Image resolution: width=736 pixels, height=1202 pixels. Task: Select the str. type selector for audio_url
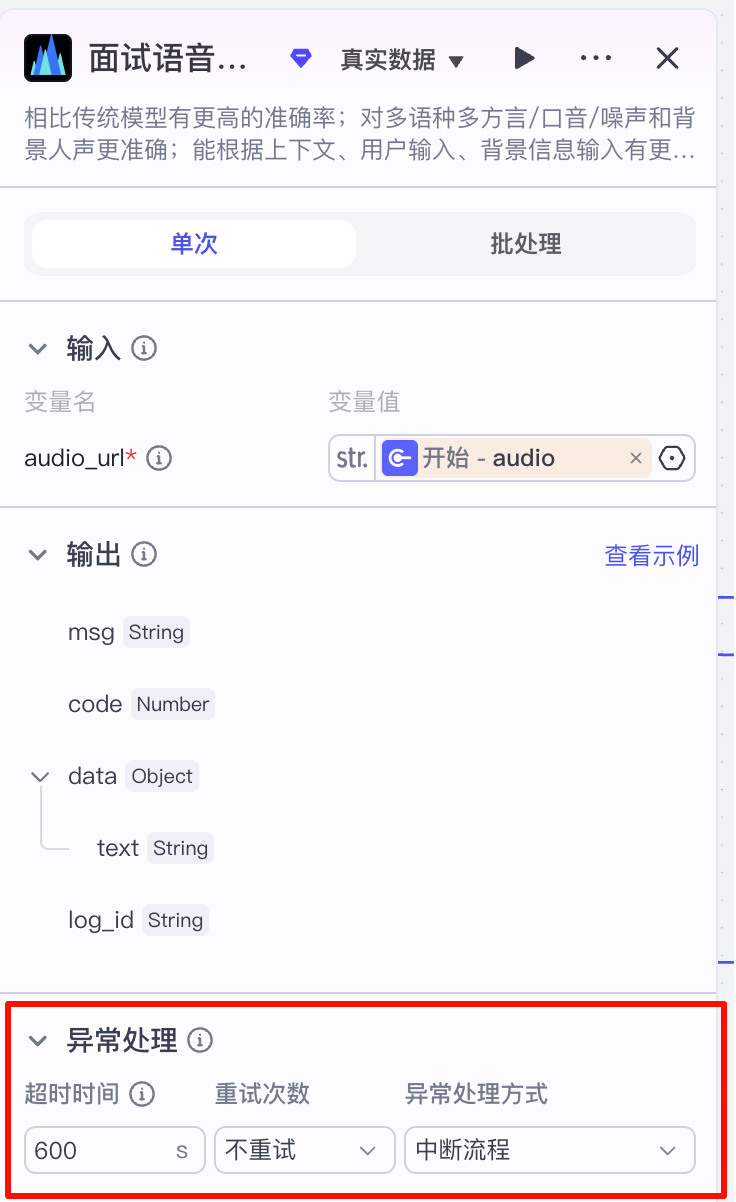(352, 458)
